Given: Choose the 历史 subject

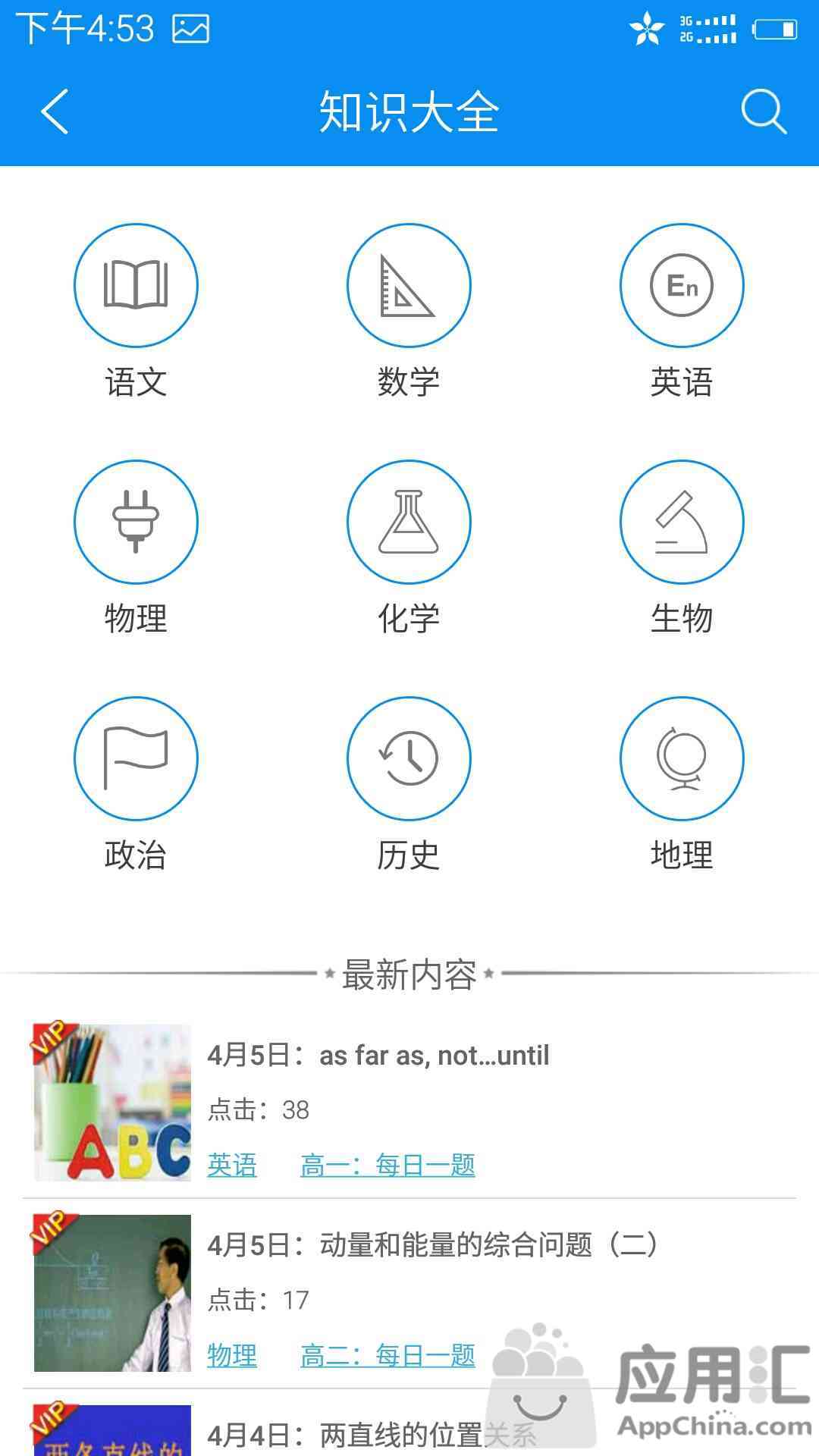Looking at the screenshot, I should 409,785.
